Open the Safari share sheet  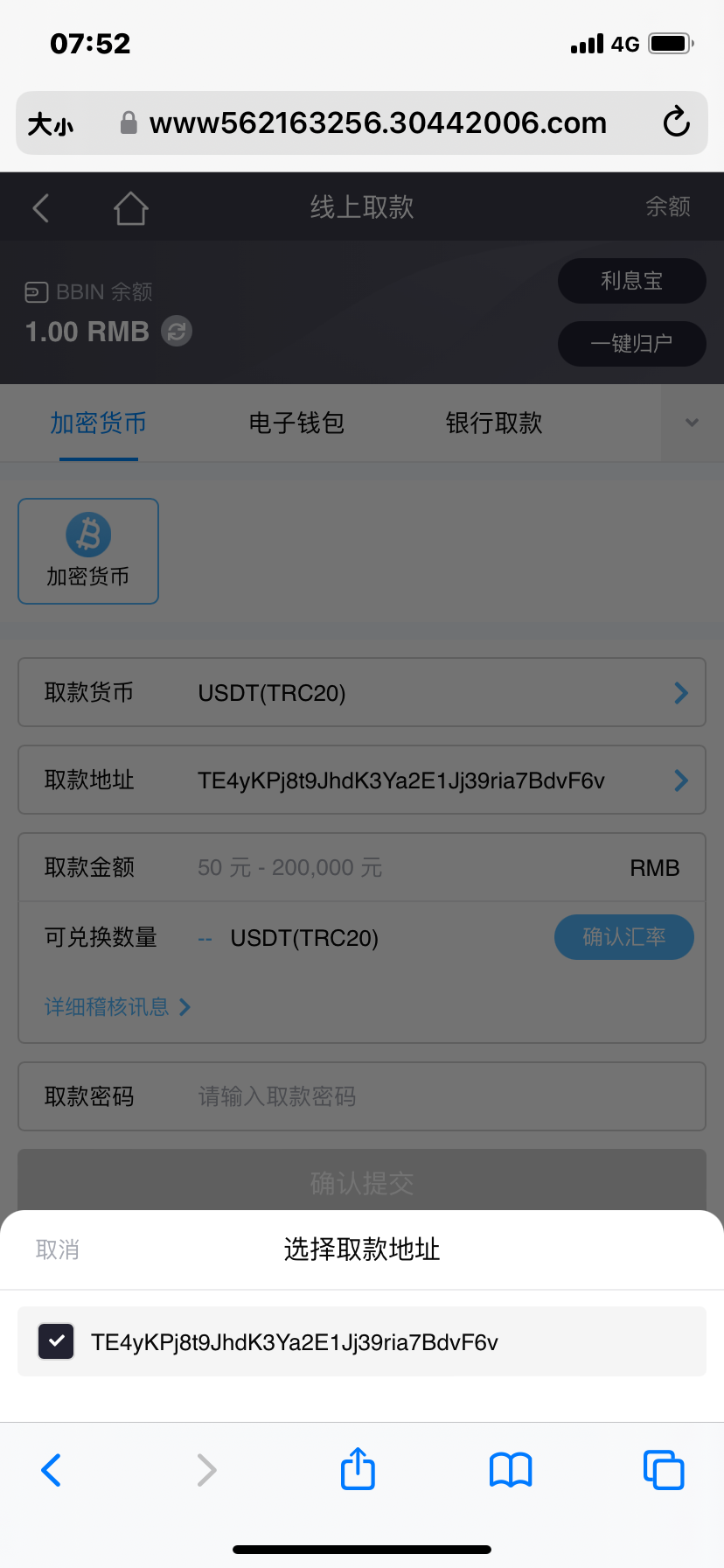tap(358, 1469)
